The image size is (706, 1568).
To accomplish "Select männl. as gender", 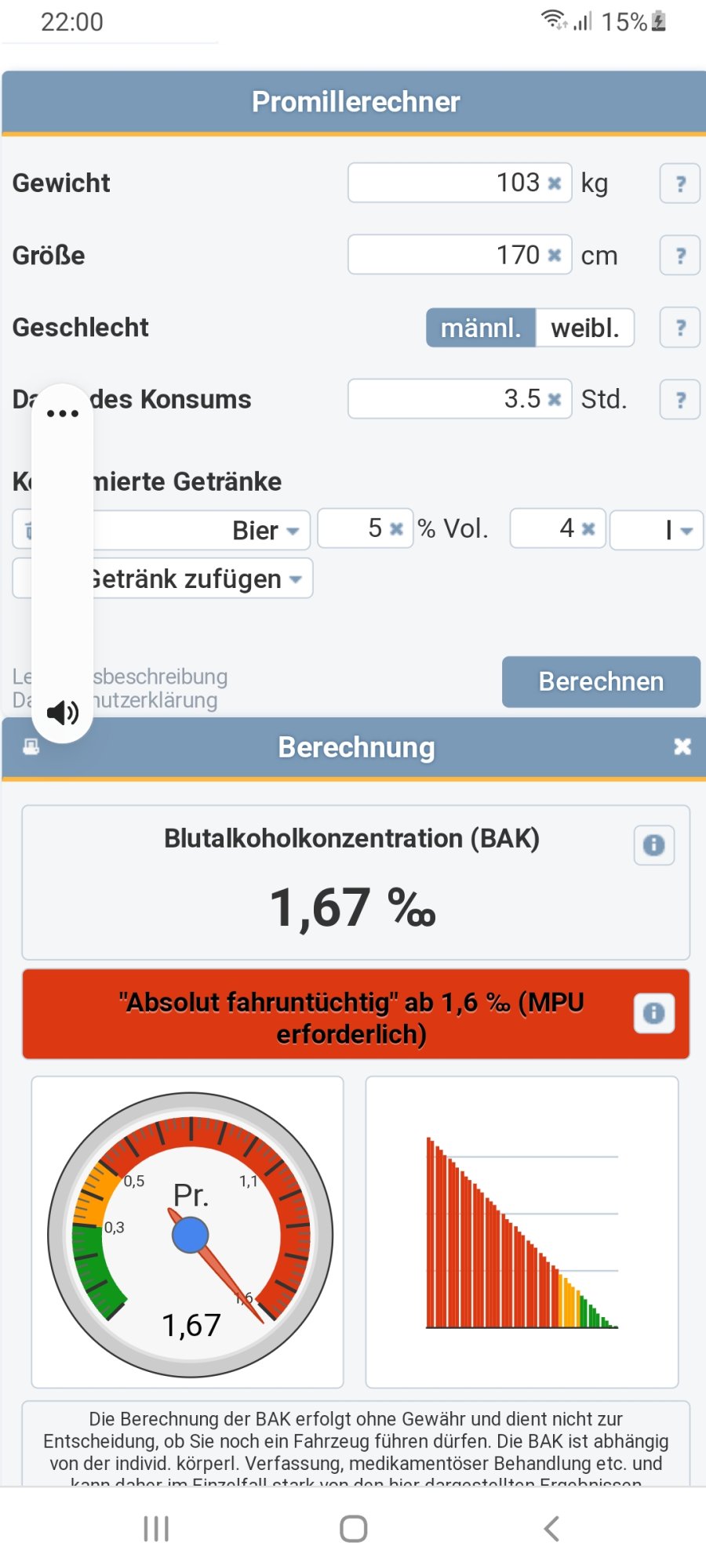I will (481, 328).
